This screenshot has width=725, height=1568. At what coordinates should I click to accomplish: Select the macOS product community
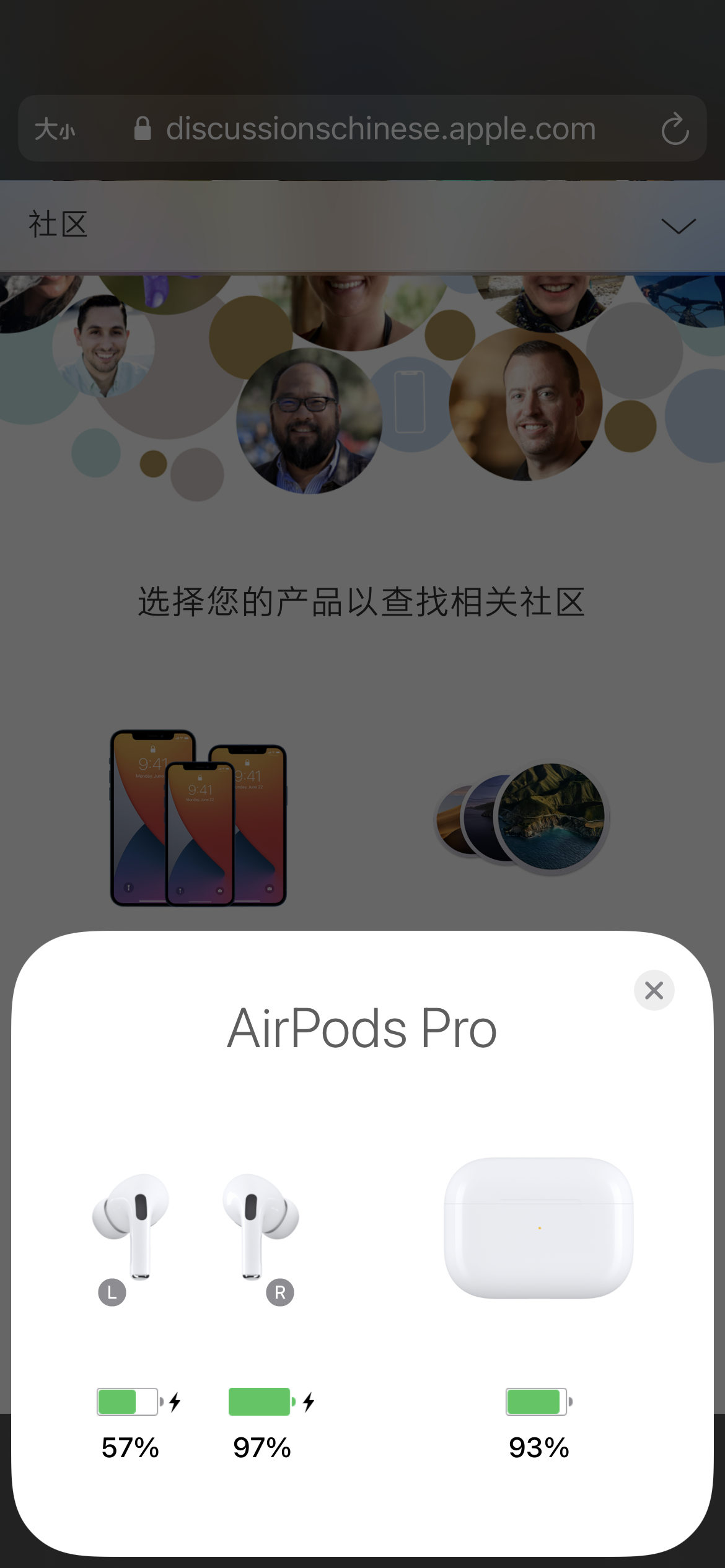point(522,817)
